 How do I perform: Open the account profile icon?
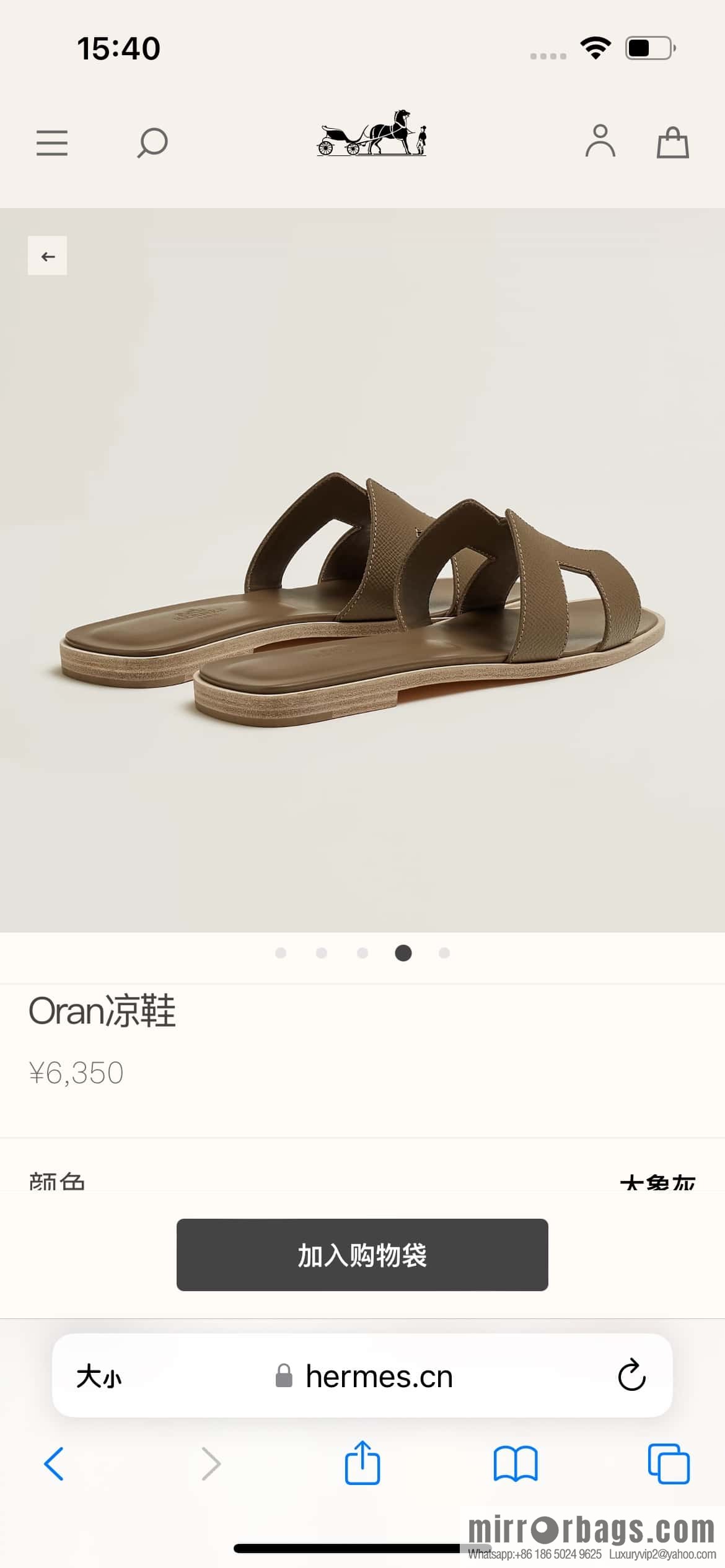[599, 142]
